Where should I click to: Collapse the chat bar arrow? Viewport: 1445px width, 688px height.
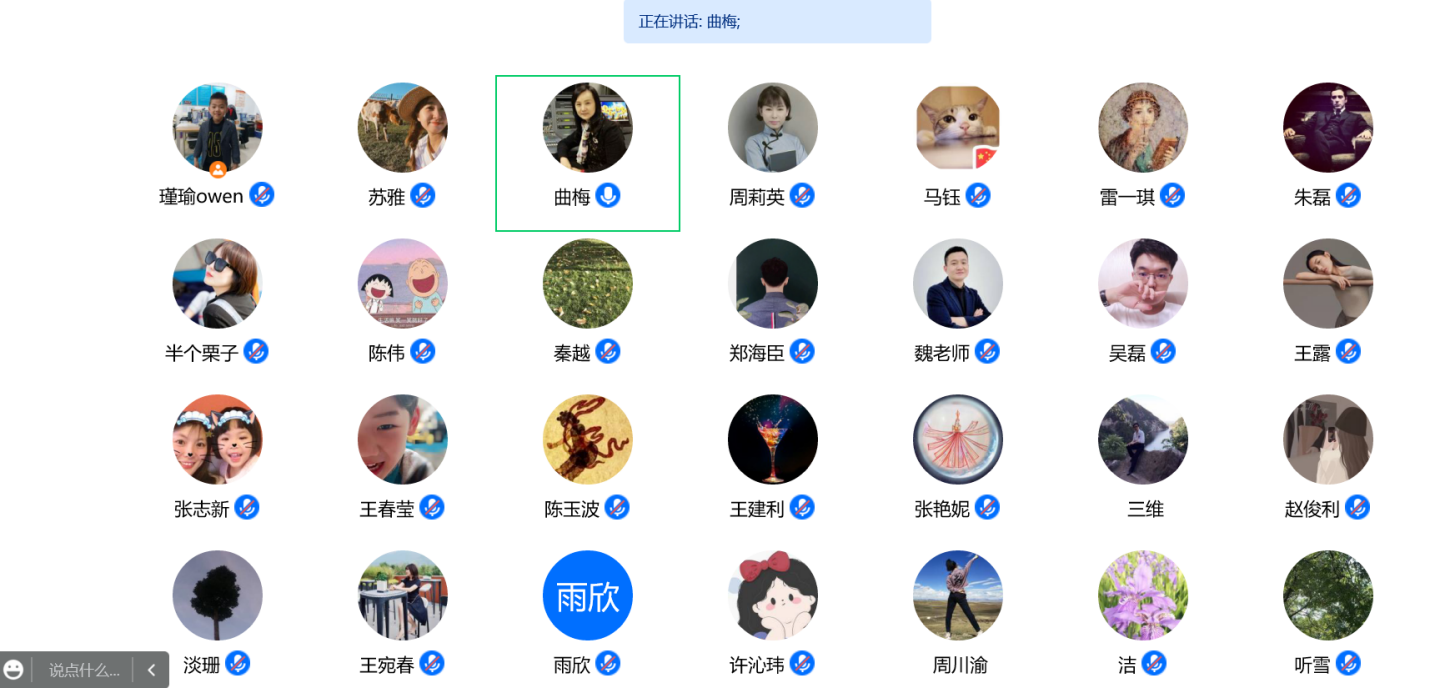pyautogui.click(x=151, y=670)
